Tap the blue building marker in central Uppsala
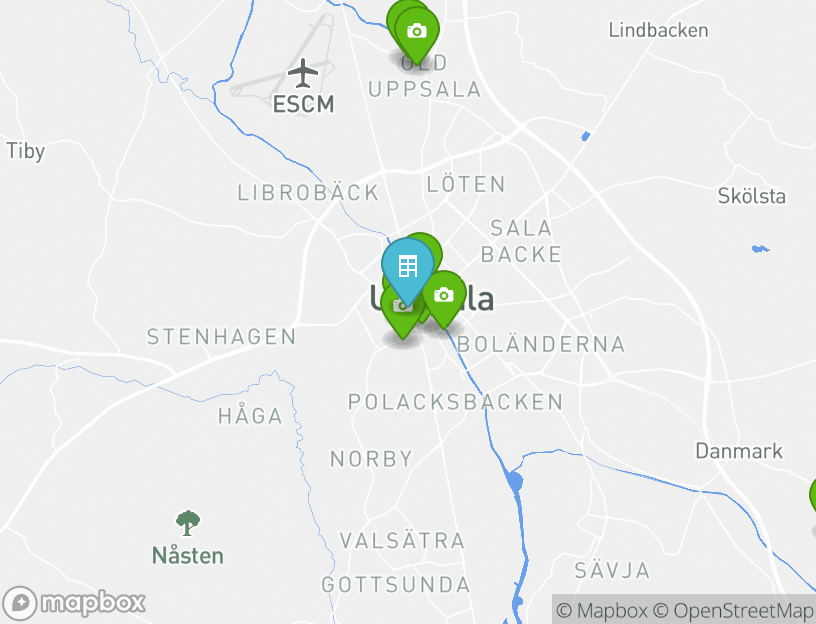This screenshot has height=624, width=816. [x=407, y=266]
